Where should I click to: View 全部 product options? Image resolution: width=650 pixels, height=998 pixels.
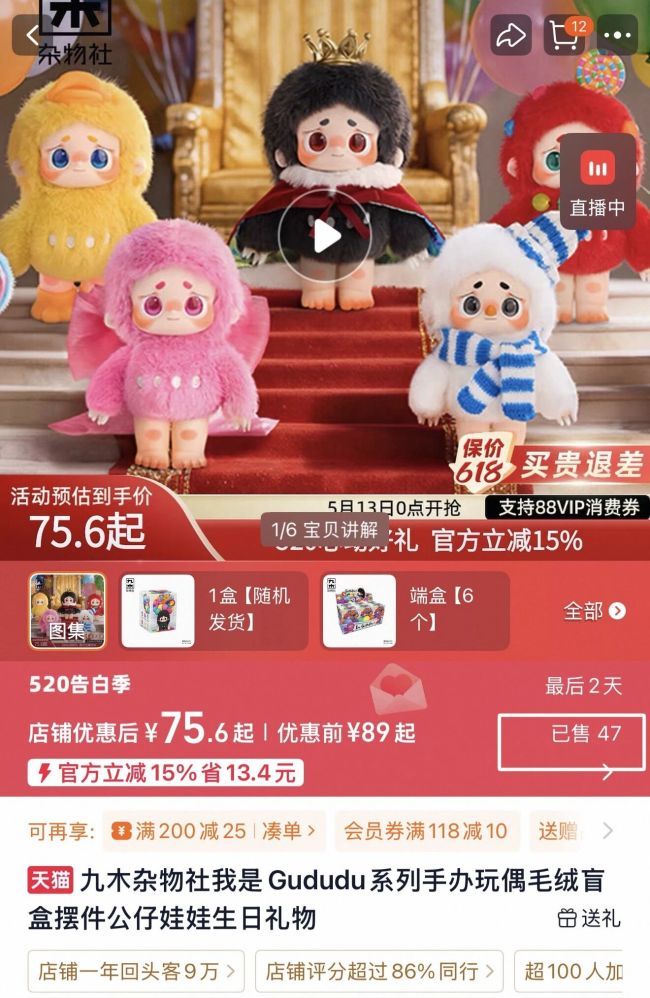tap(594, 611)
